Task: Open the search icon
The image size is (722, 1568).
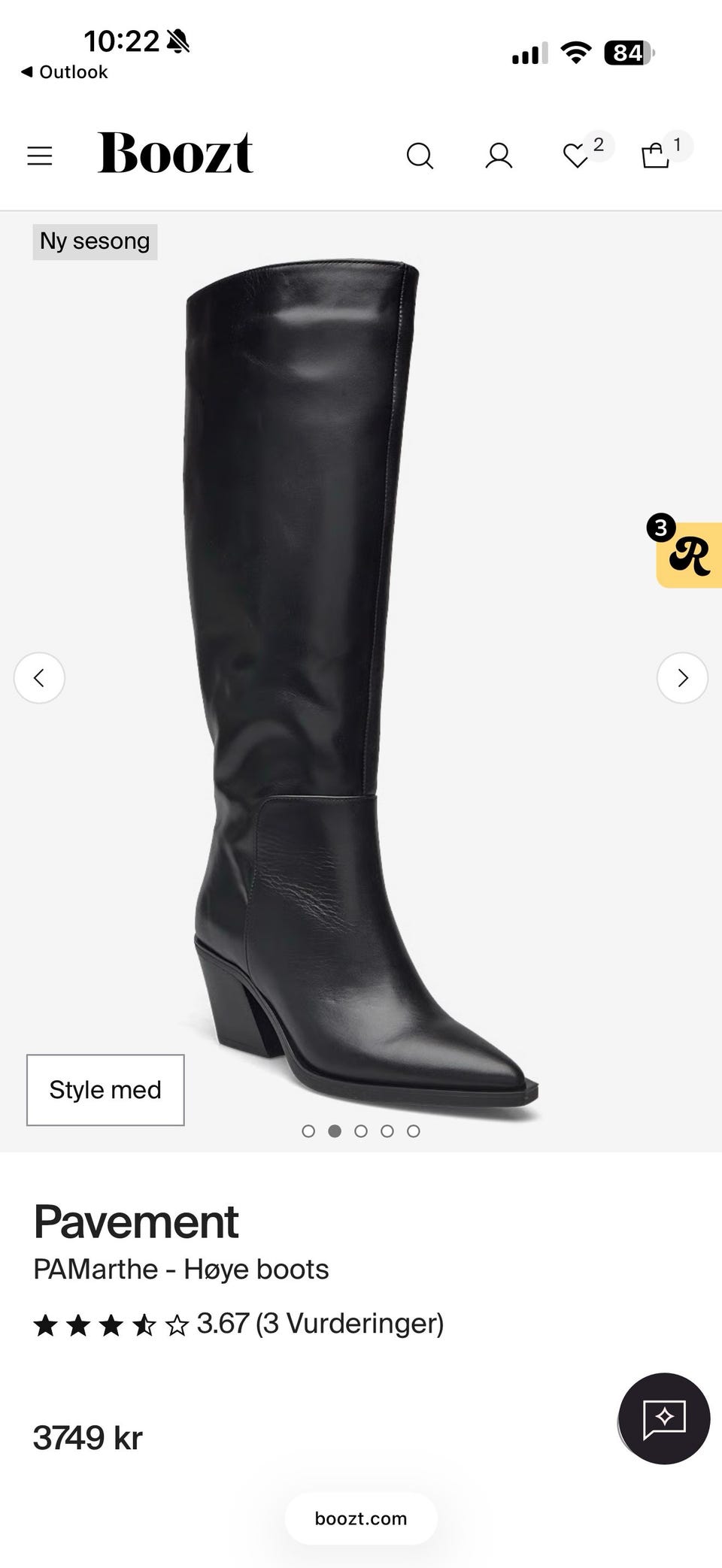Action: [x=420, y=156]
